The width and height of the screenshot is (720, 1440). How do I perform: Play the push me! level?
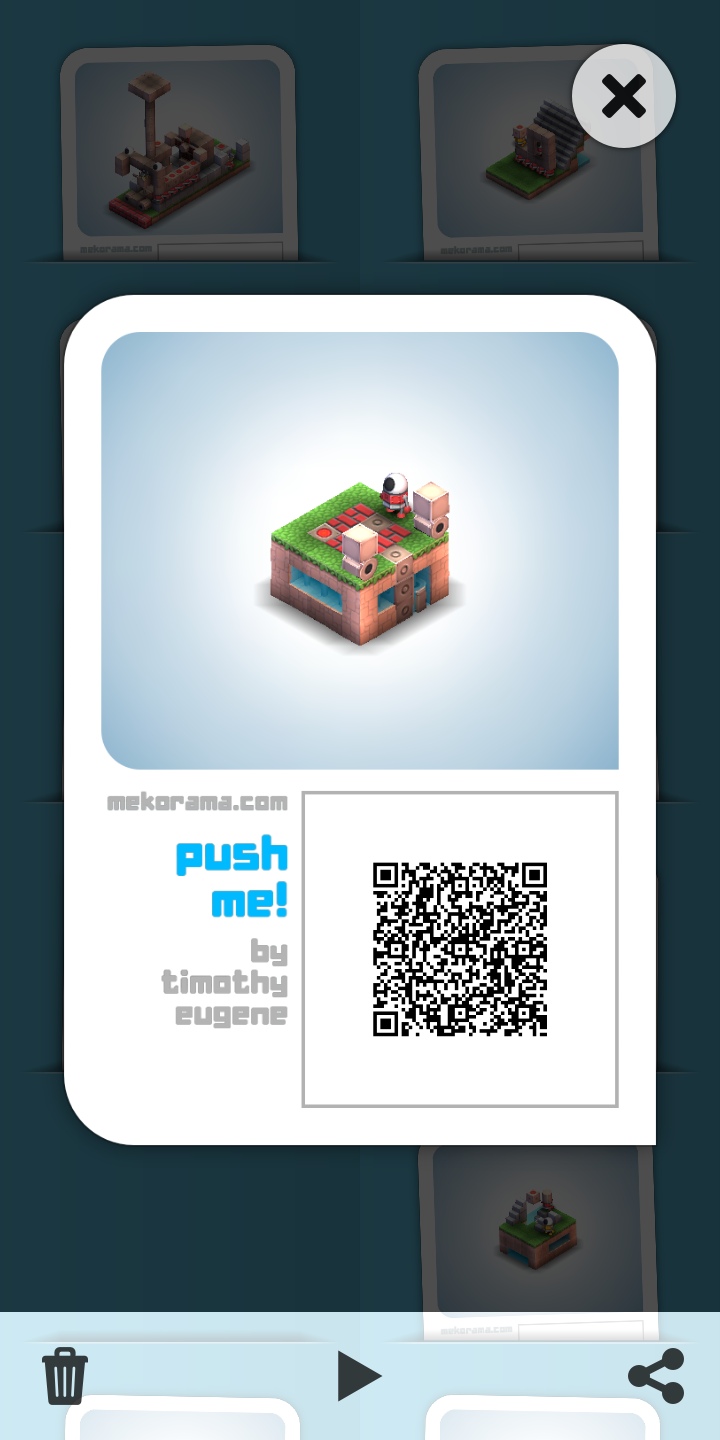click(x=358, y=1376)
